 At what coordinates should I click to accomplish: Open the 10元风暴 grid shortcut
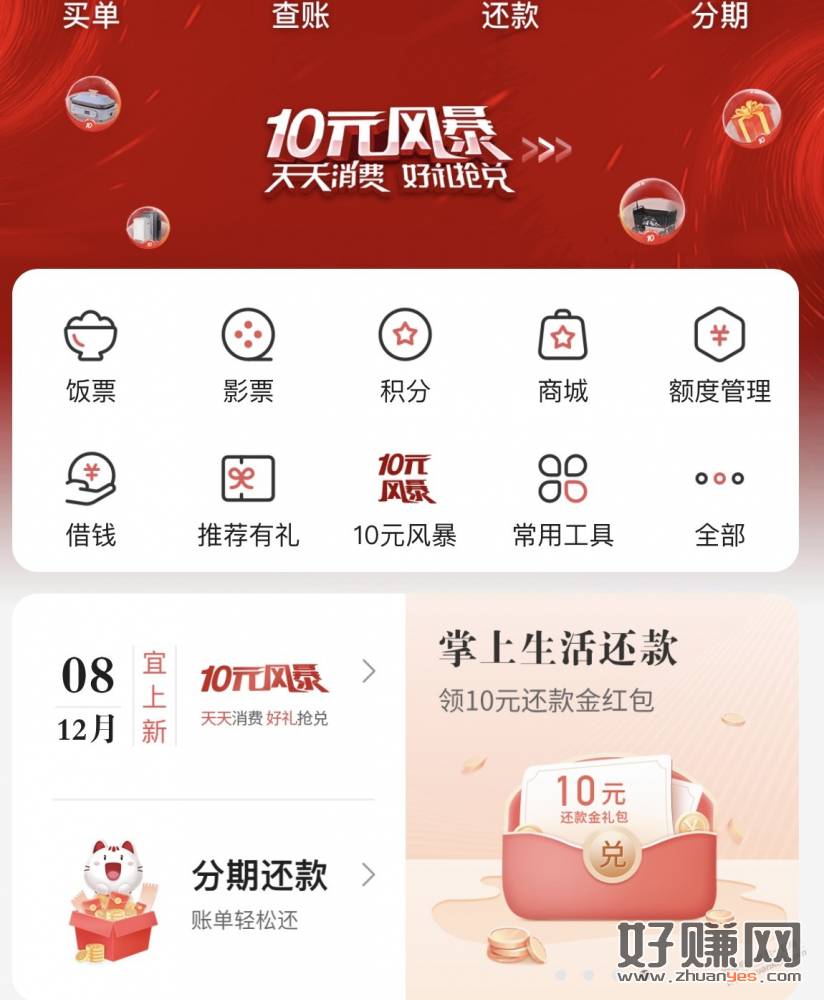(405, 499)
